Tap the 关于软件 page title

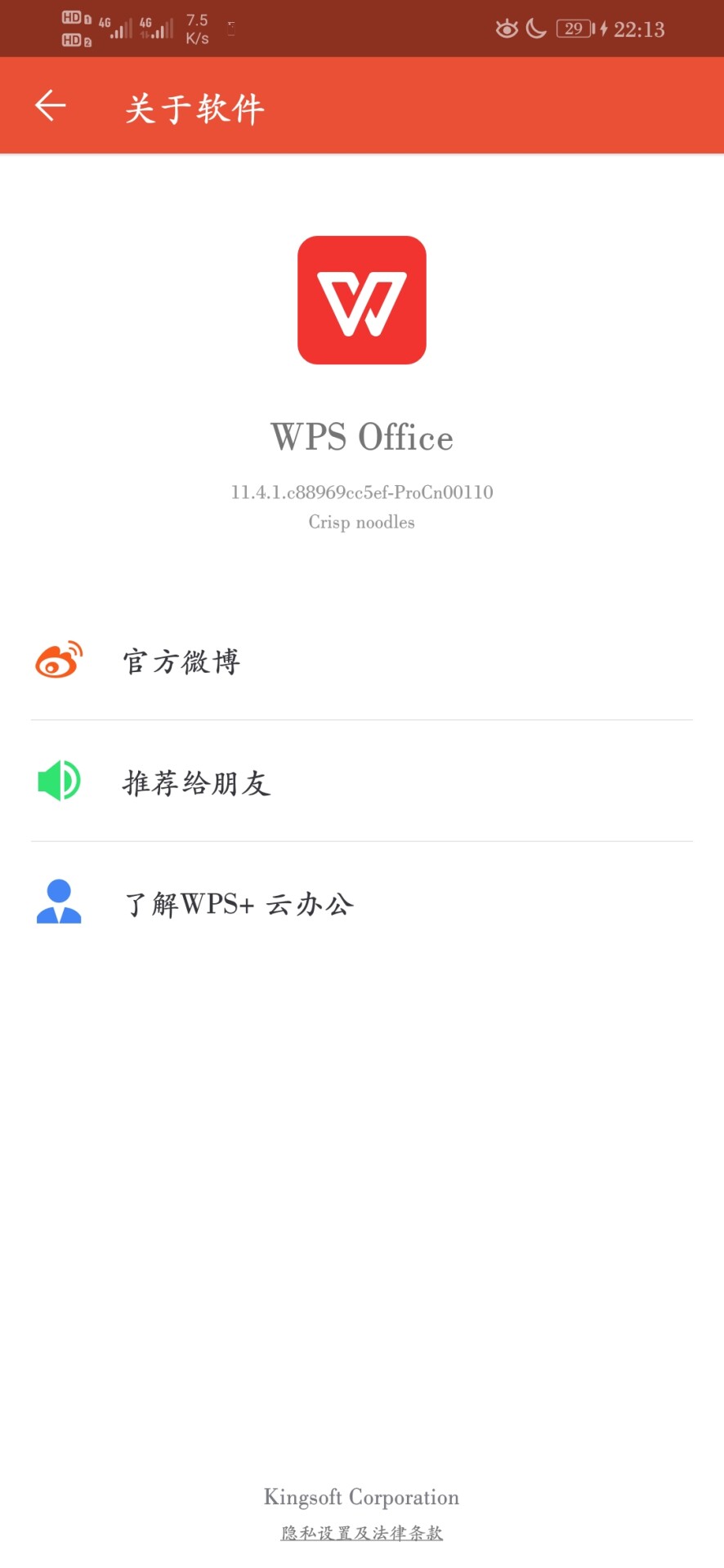click(193, 107)
